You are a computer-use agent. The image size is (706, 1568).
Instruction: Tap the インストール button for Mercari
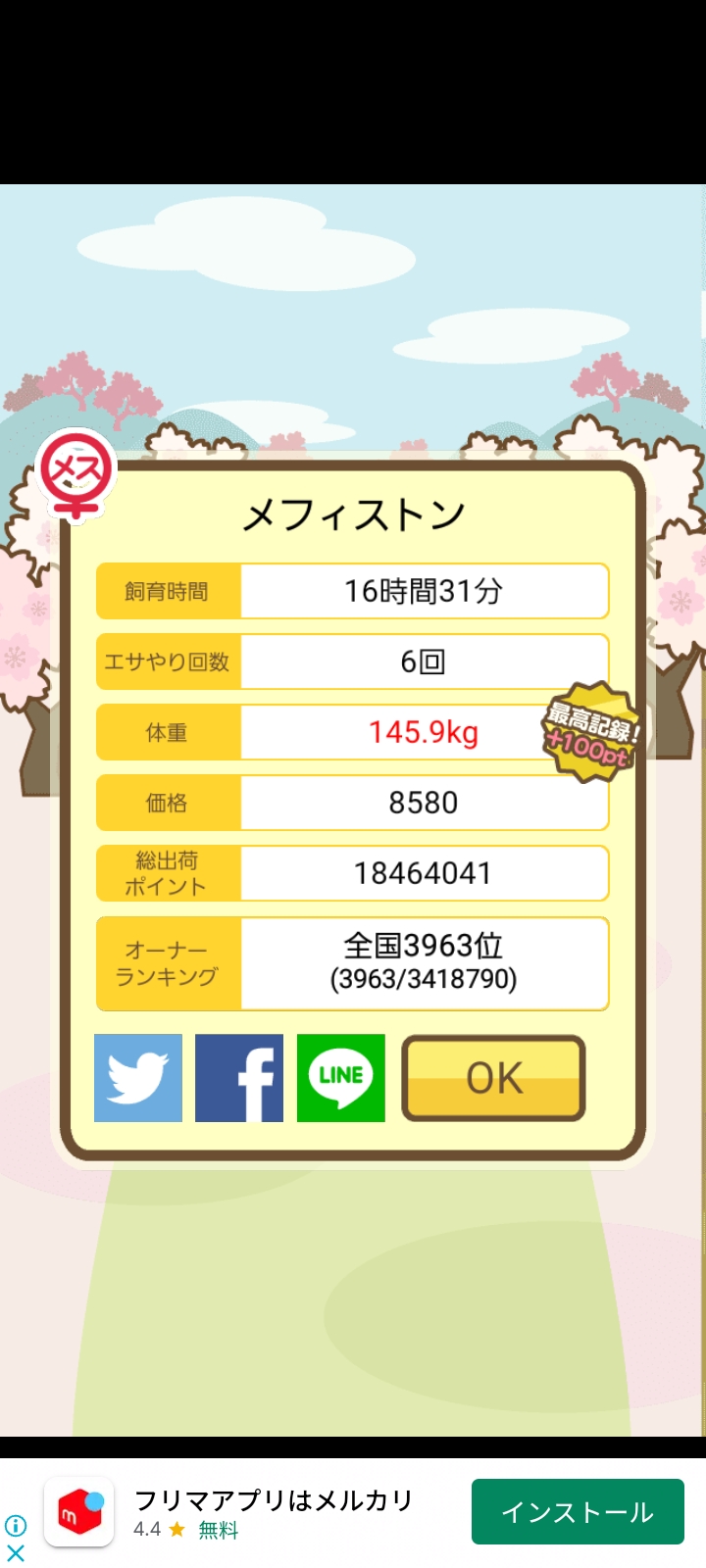coord(578,1512)
